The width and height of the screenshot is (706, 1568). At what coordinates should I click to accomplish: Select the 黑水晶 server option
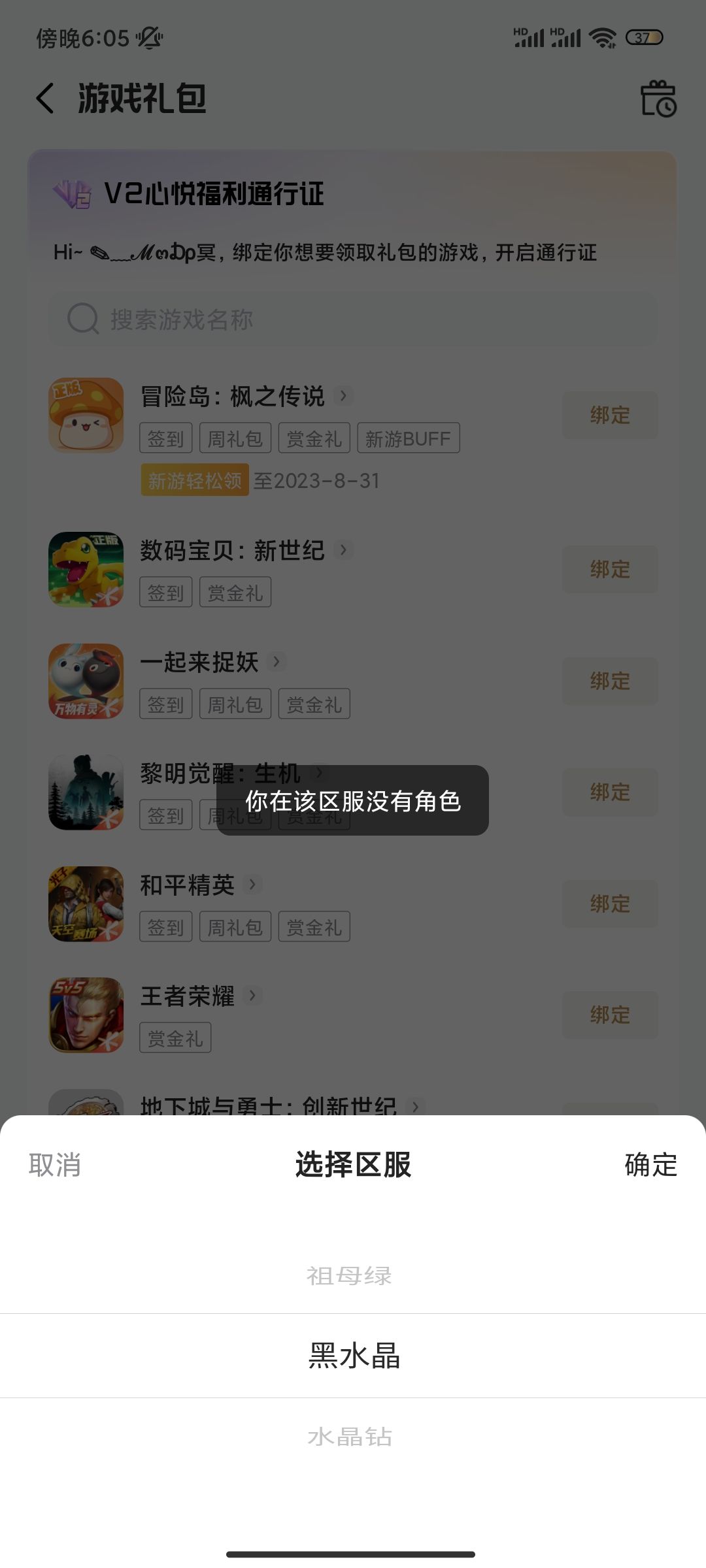tap(354, 1356)
